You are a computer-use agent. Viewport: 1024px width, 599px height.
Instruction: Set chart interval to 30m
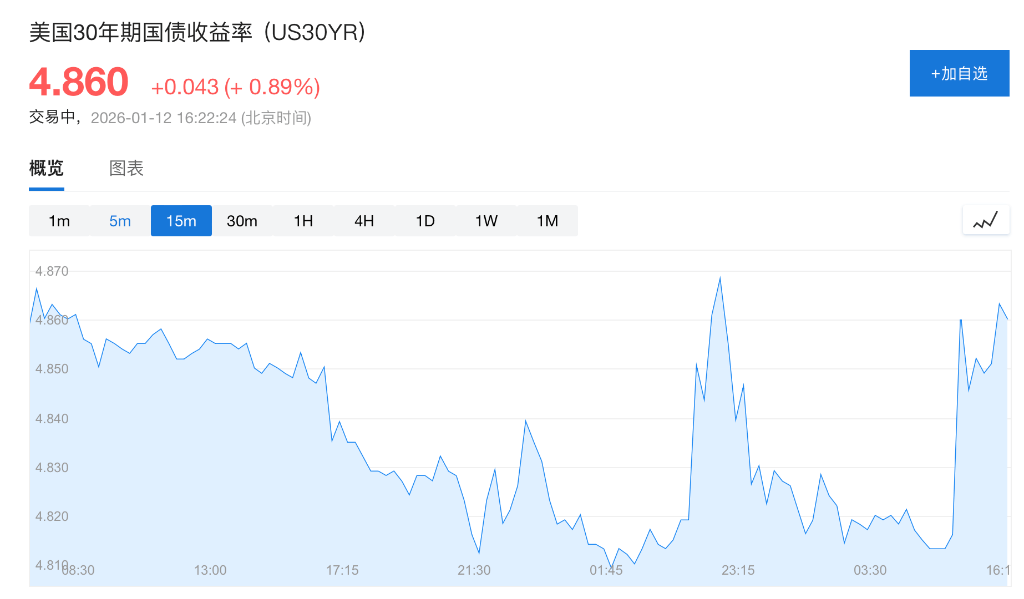pos(242,220)
